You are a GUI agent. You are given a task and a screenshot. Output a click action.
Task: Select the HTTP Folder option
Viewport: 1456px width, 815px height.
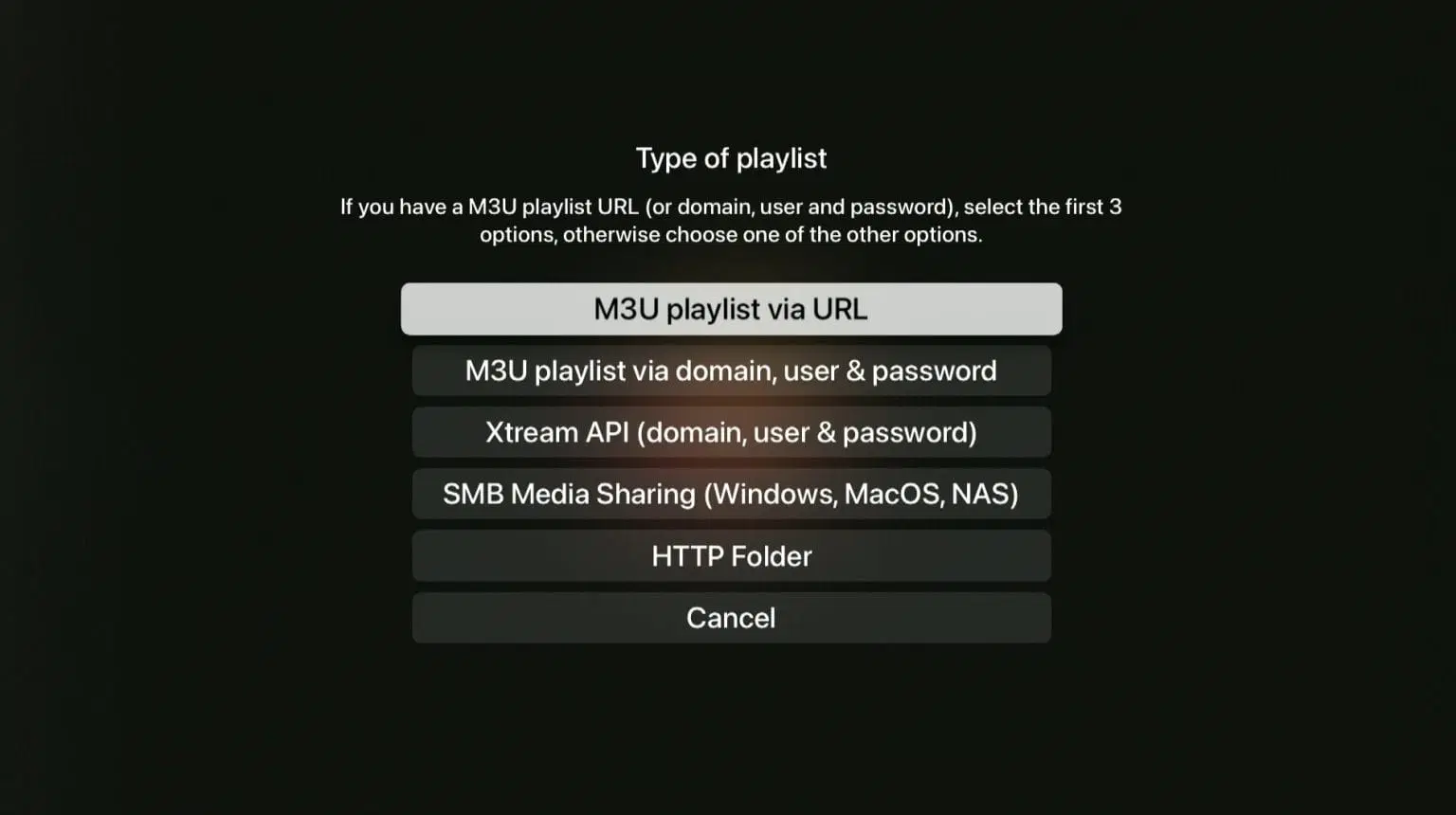(731, 556)
